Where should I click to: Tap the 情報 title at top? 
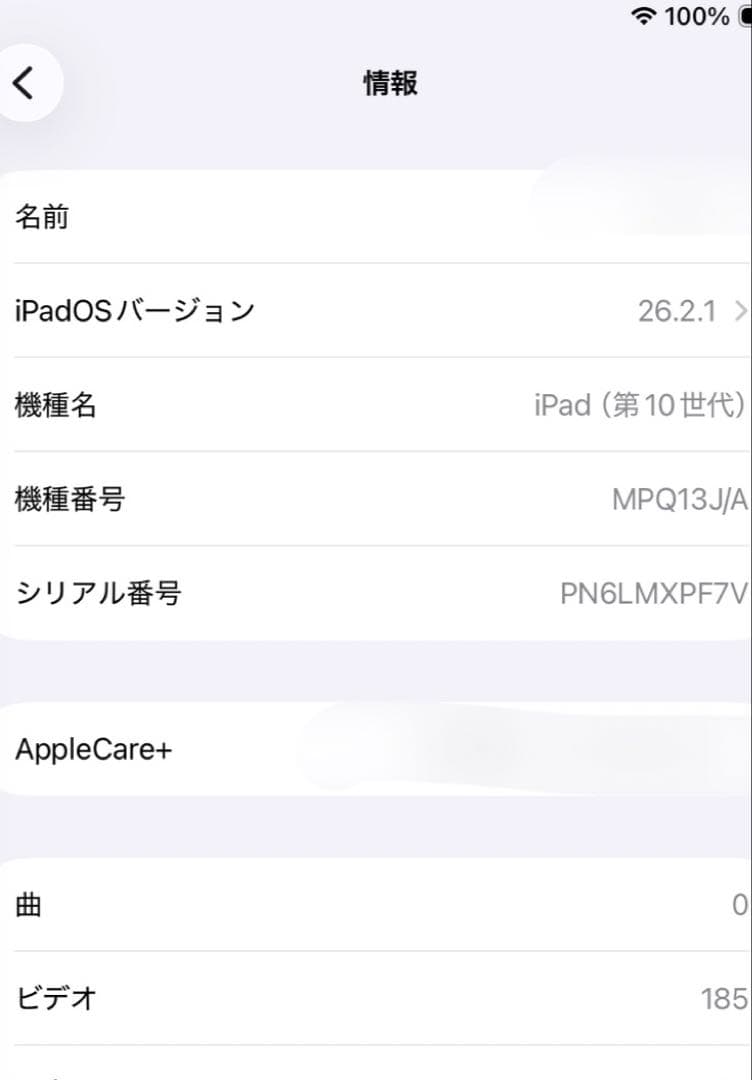click(390, 84)
